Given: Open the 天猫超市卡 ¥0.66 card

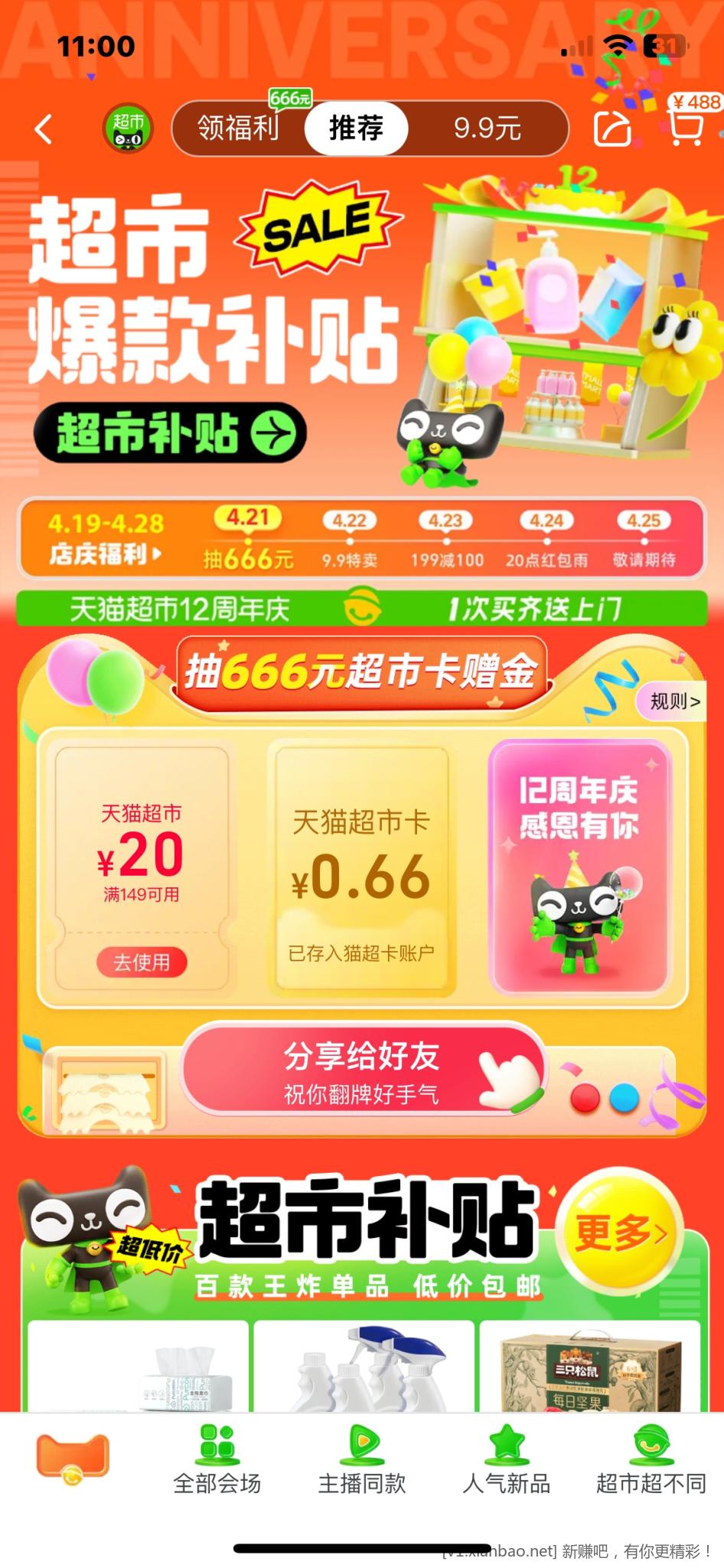Looking at the screenshot, I should coord(360,869).
